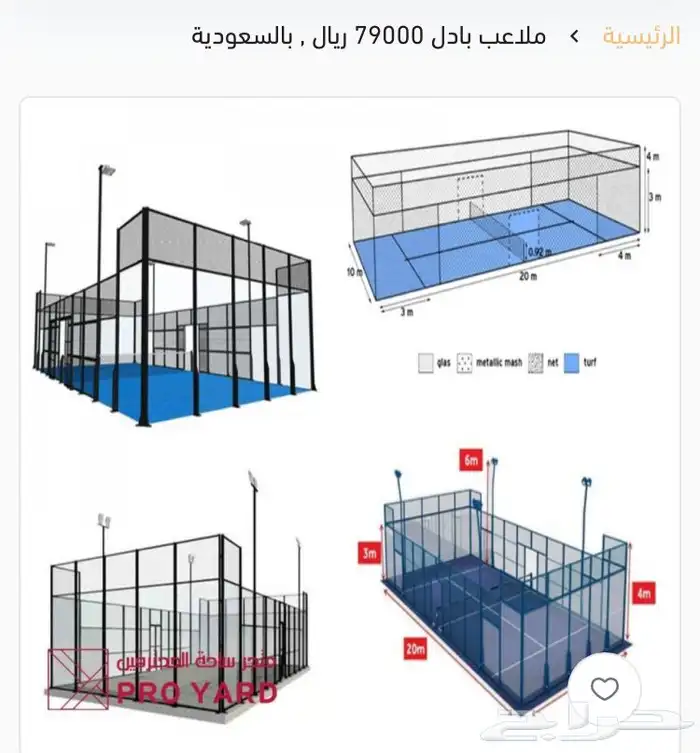Open the padel court listing image
The image size is (700, 753).
pos(350,425)
